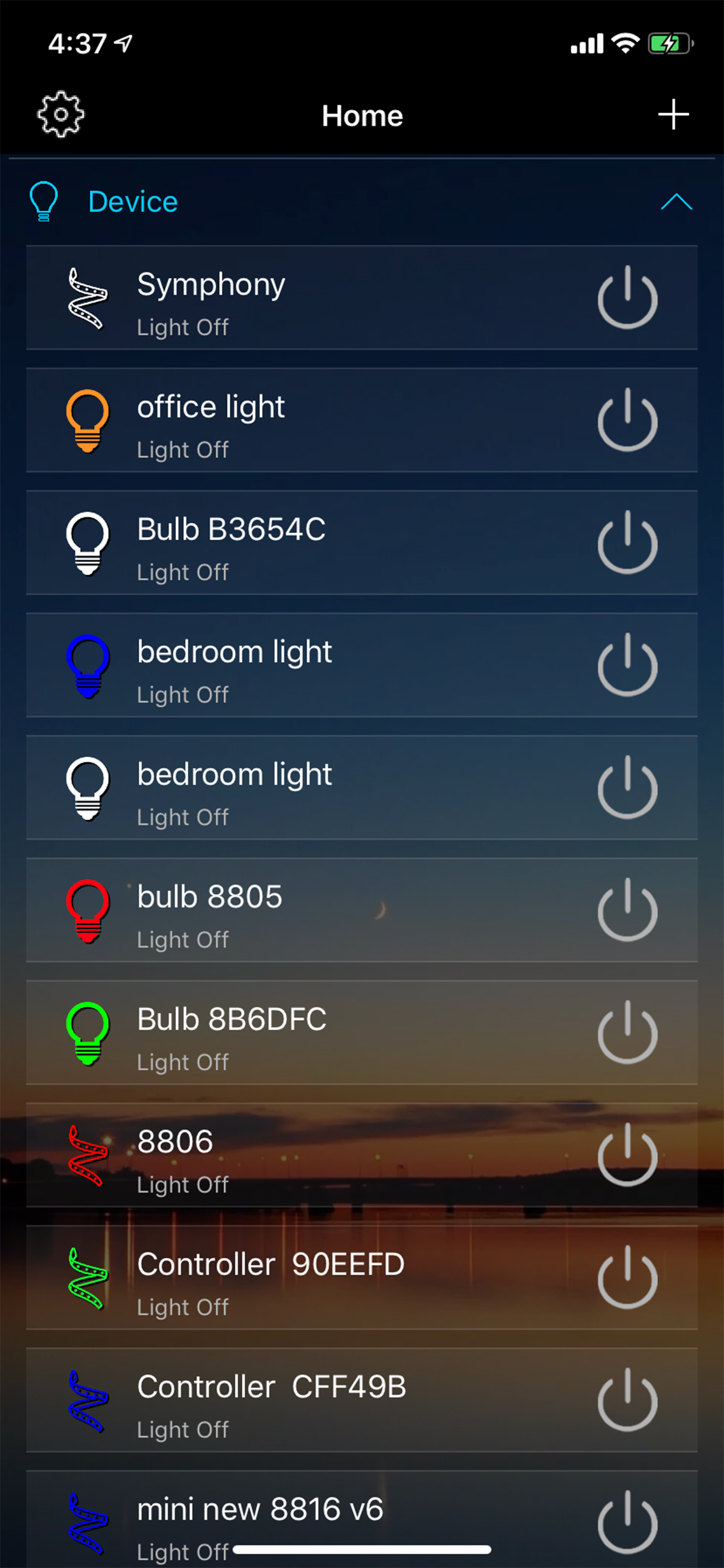Add a new device with the plus button

672,114
